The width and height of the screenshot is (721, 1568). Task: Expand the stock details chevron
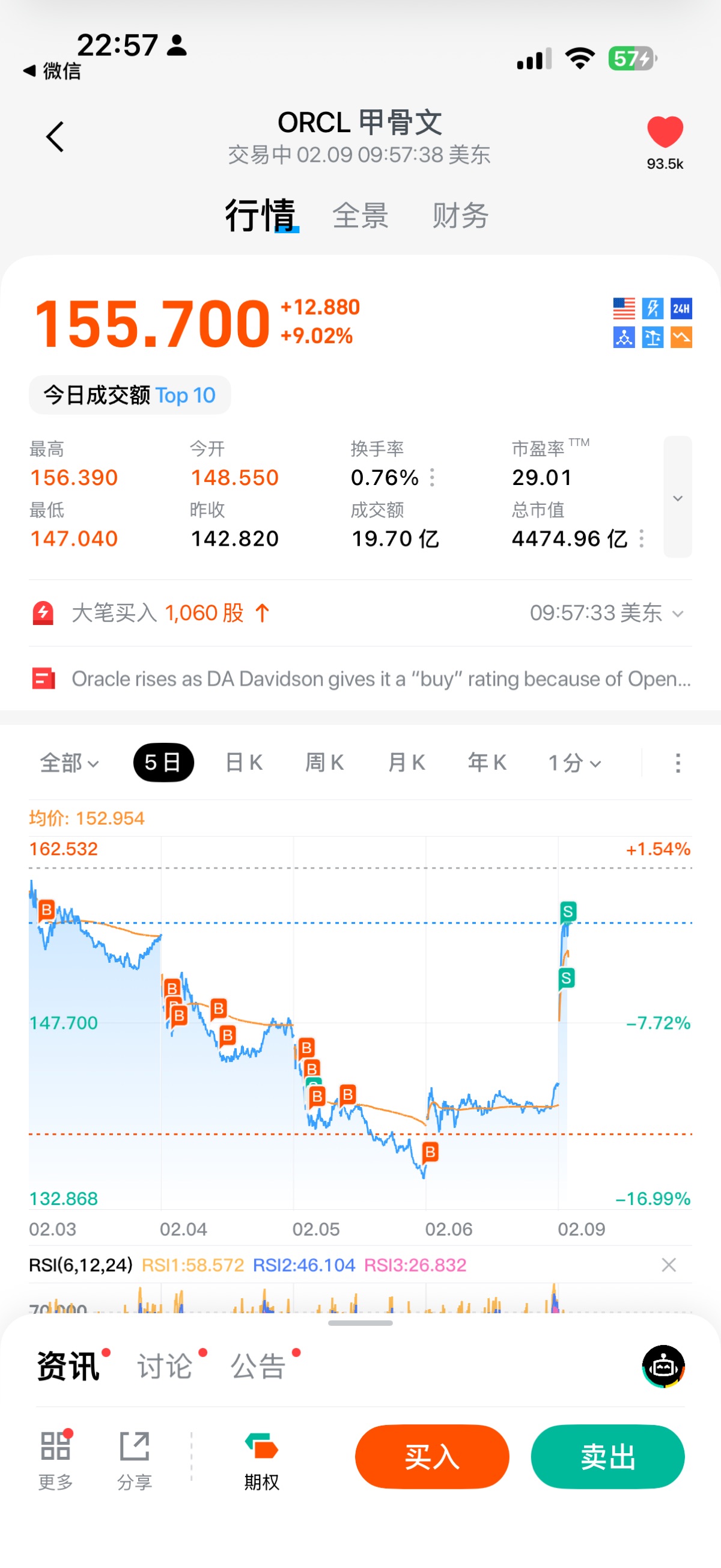point(677,497)
